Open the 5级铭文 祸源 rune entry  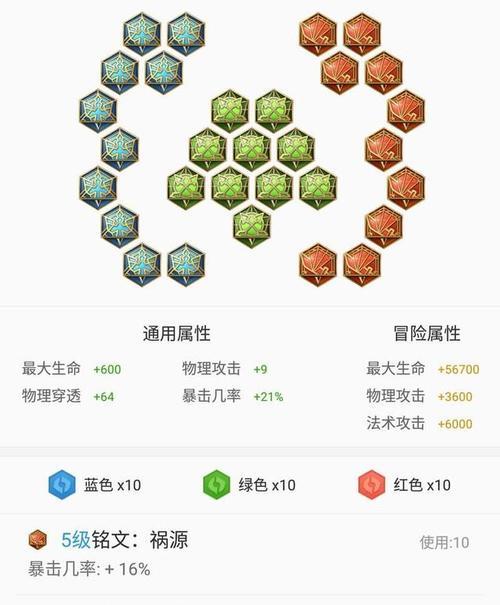[250, 554]
